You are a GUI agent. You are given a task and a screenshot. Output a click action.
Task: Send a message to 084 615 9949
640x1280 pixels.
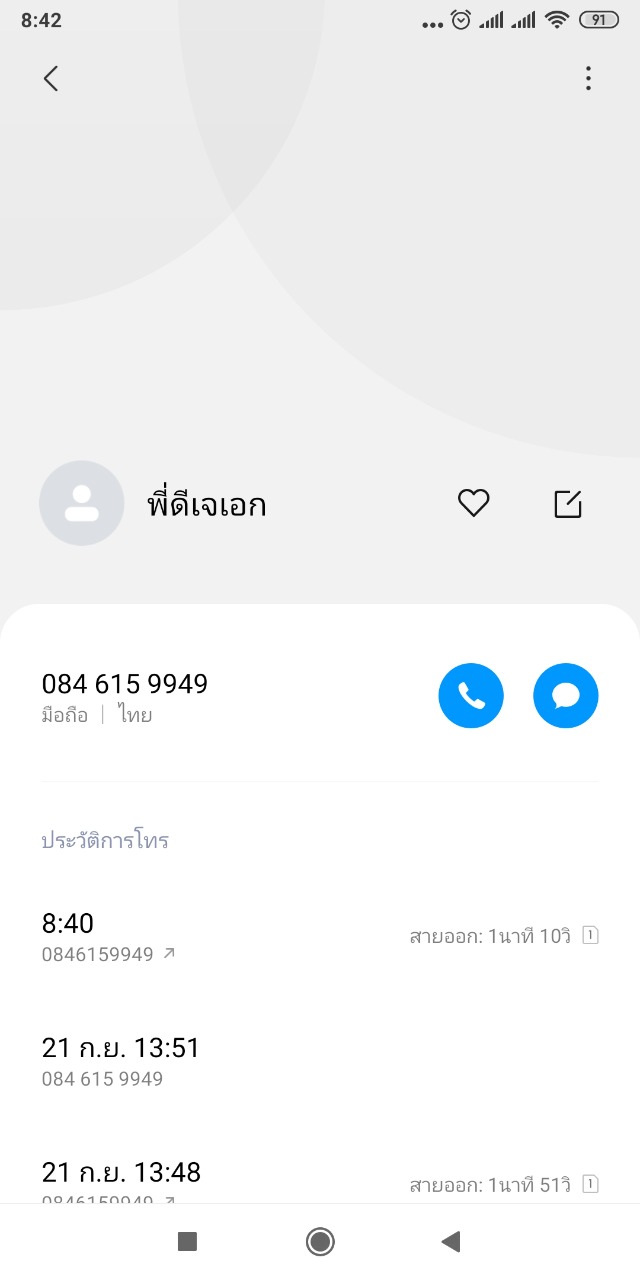[566, 696]
